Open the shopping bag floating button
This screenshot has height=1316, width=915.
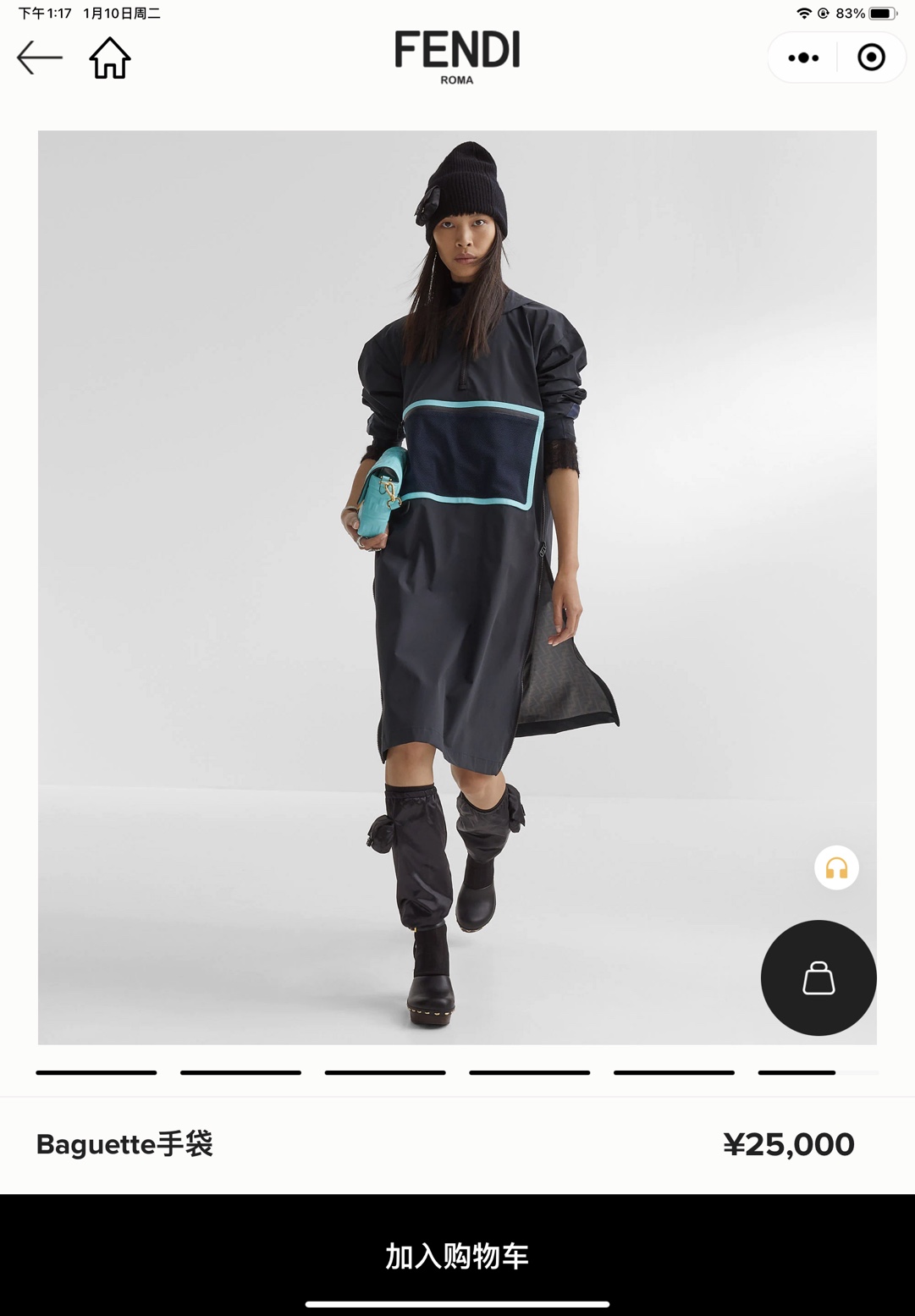pyautogui.click(x=819, y=977)
